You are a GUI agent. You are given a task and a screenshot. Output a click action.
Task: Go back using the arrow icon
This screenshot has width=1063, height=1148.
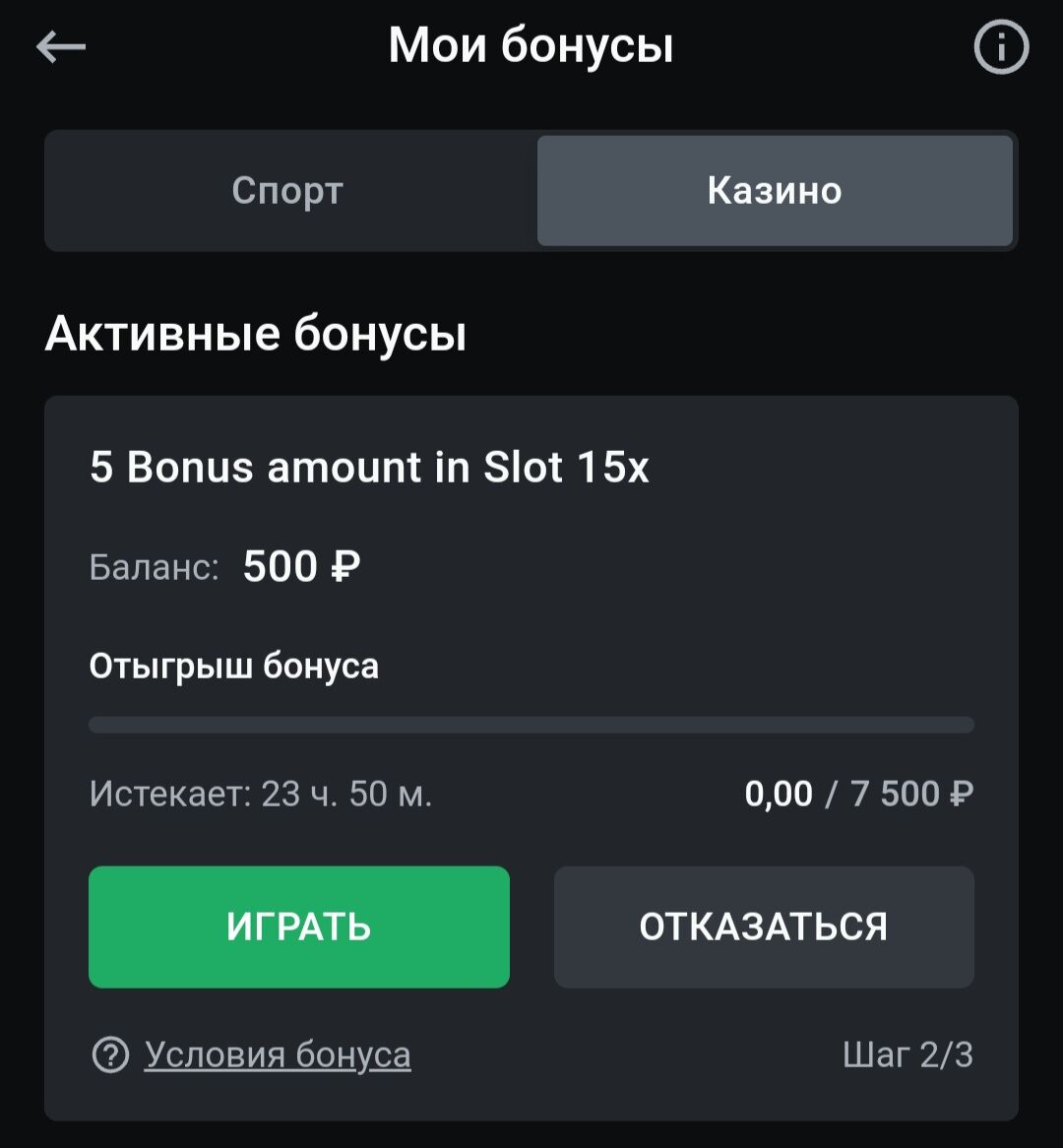point(61,47)
